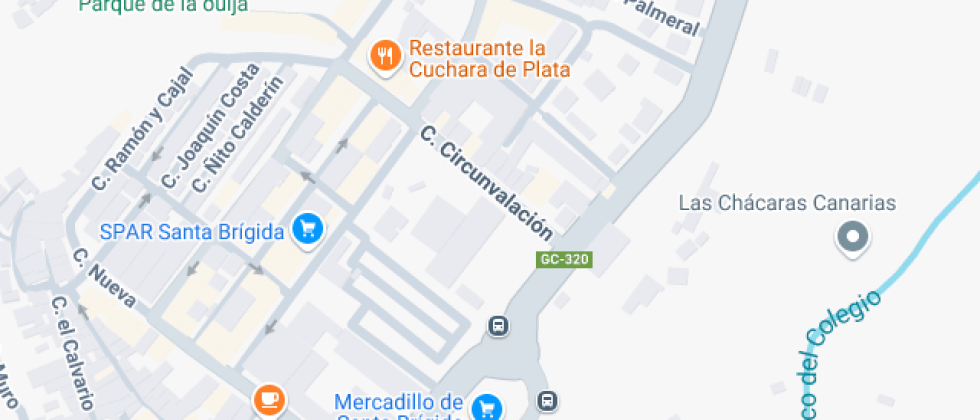The height and width of the screenshot is (420, 980).
Task: Tap the bus stop icon below GC-320
Action: (x=498, y=326)
